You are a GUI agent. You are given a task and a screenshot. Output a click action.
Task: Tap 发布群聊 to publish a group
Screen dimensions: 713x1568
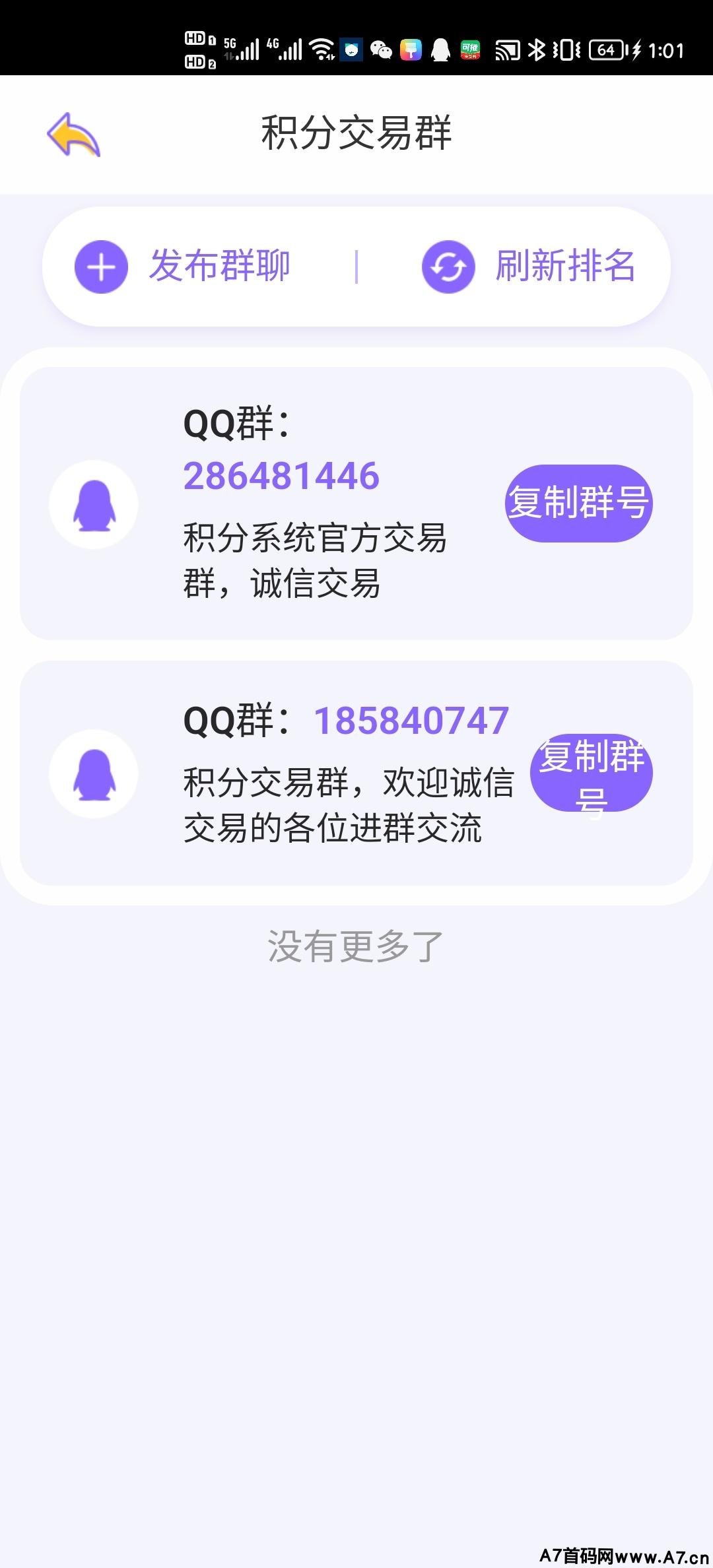tap(183, 267)
